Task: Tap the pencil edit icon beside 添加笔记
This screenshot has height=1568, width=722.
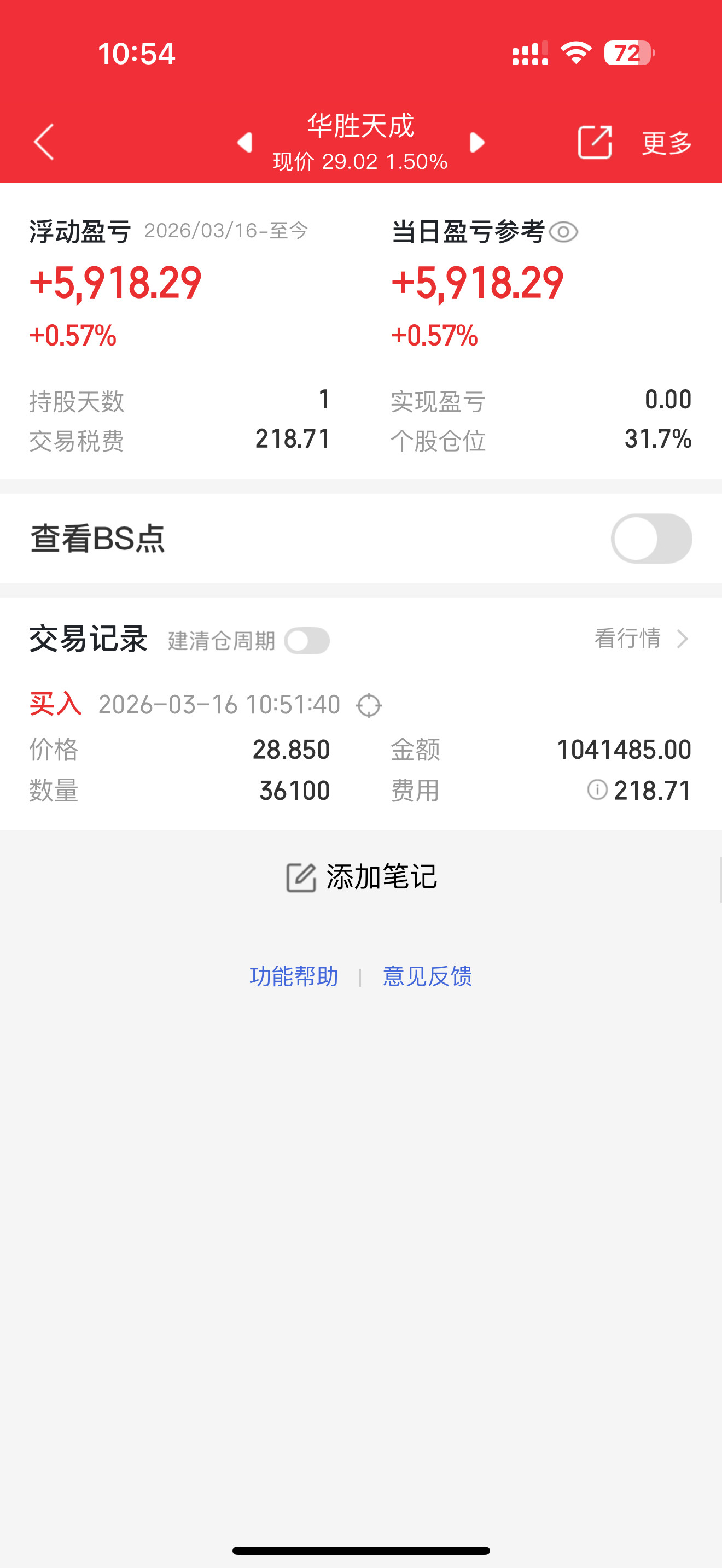Action: (301, 876)
